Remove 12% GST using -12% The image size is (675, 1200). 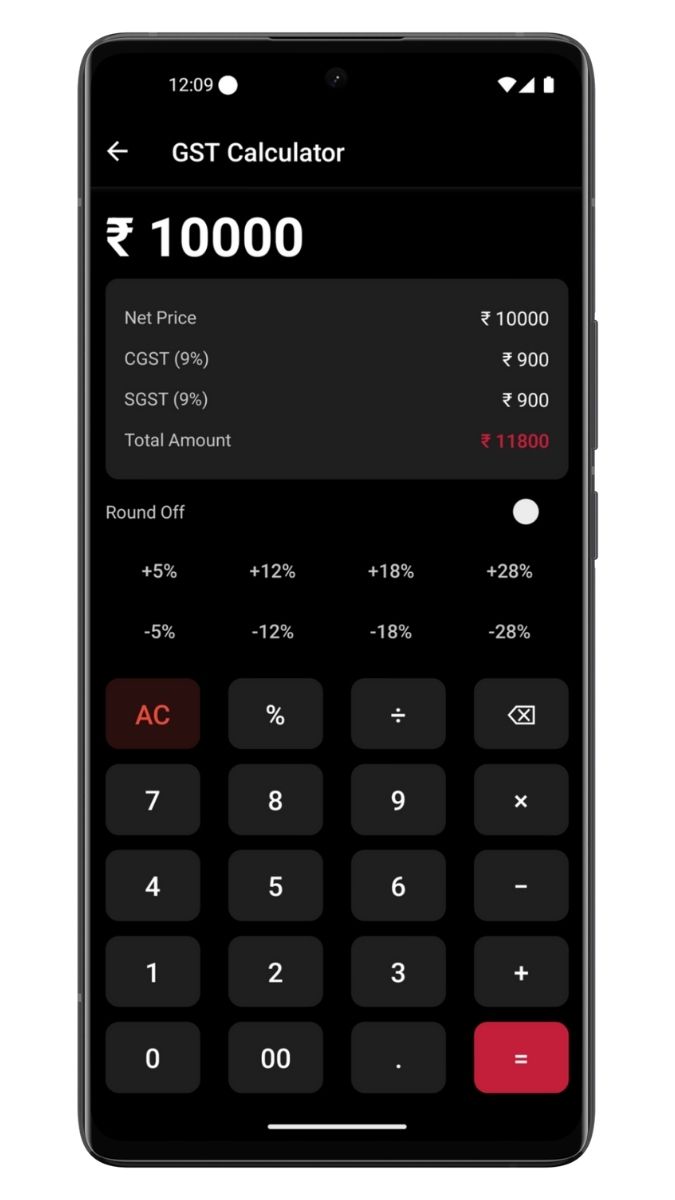coord(272,632)
